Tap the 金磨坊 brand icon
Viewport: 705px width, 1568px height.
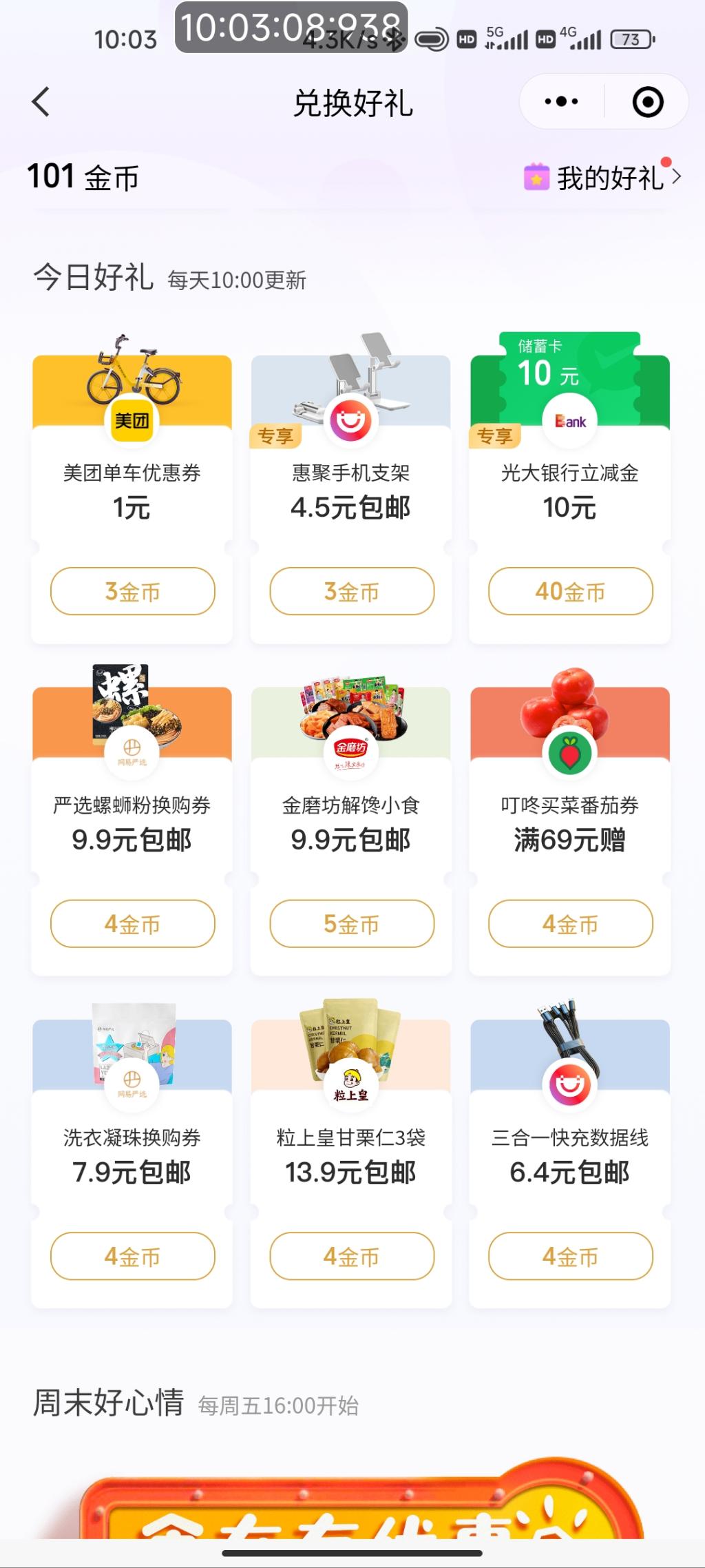click(x=352, y=751)
